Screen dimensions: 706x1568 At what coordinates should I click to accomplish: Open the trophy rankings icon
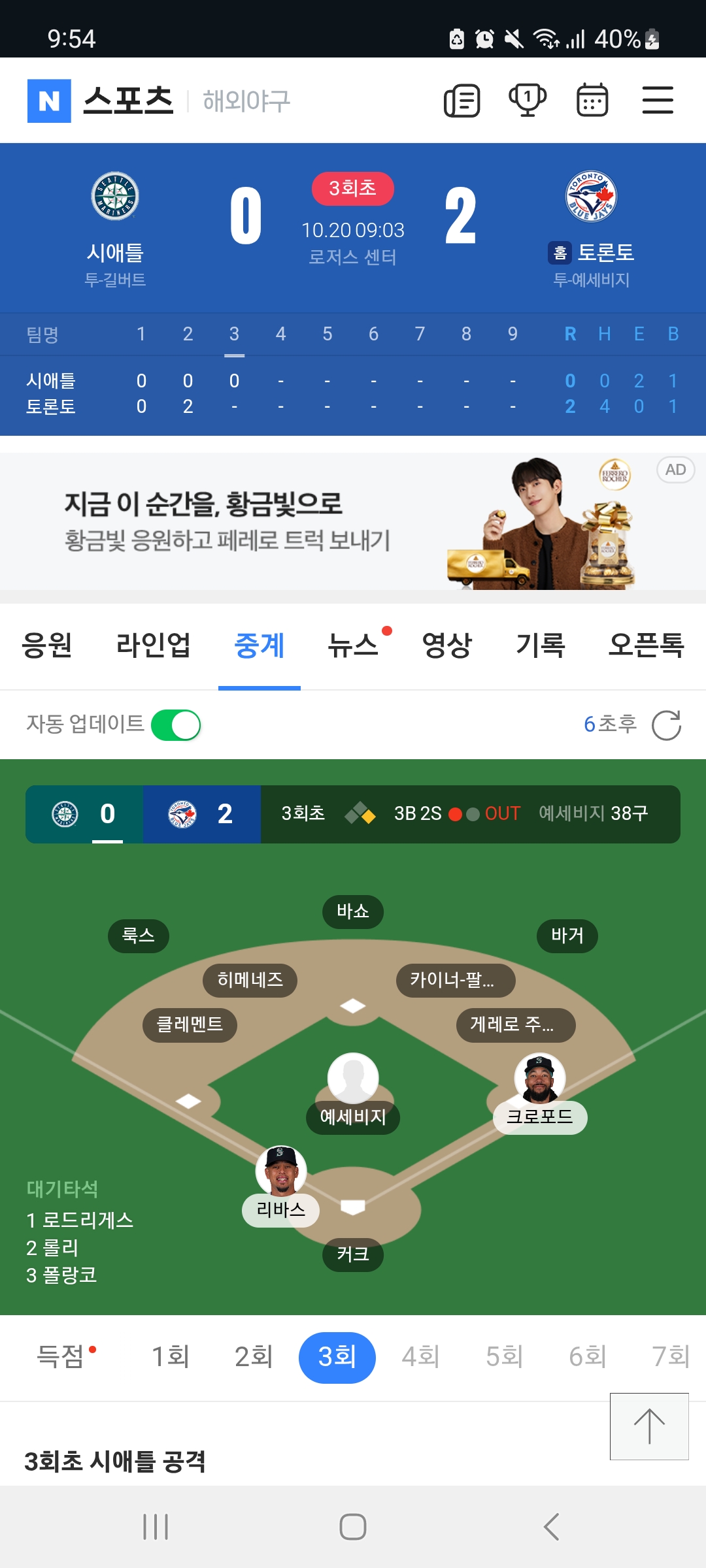[528, 101]
